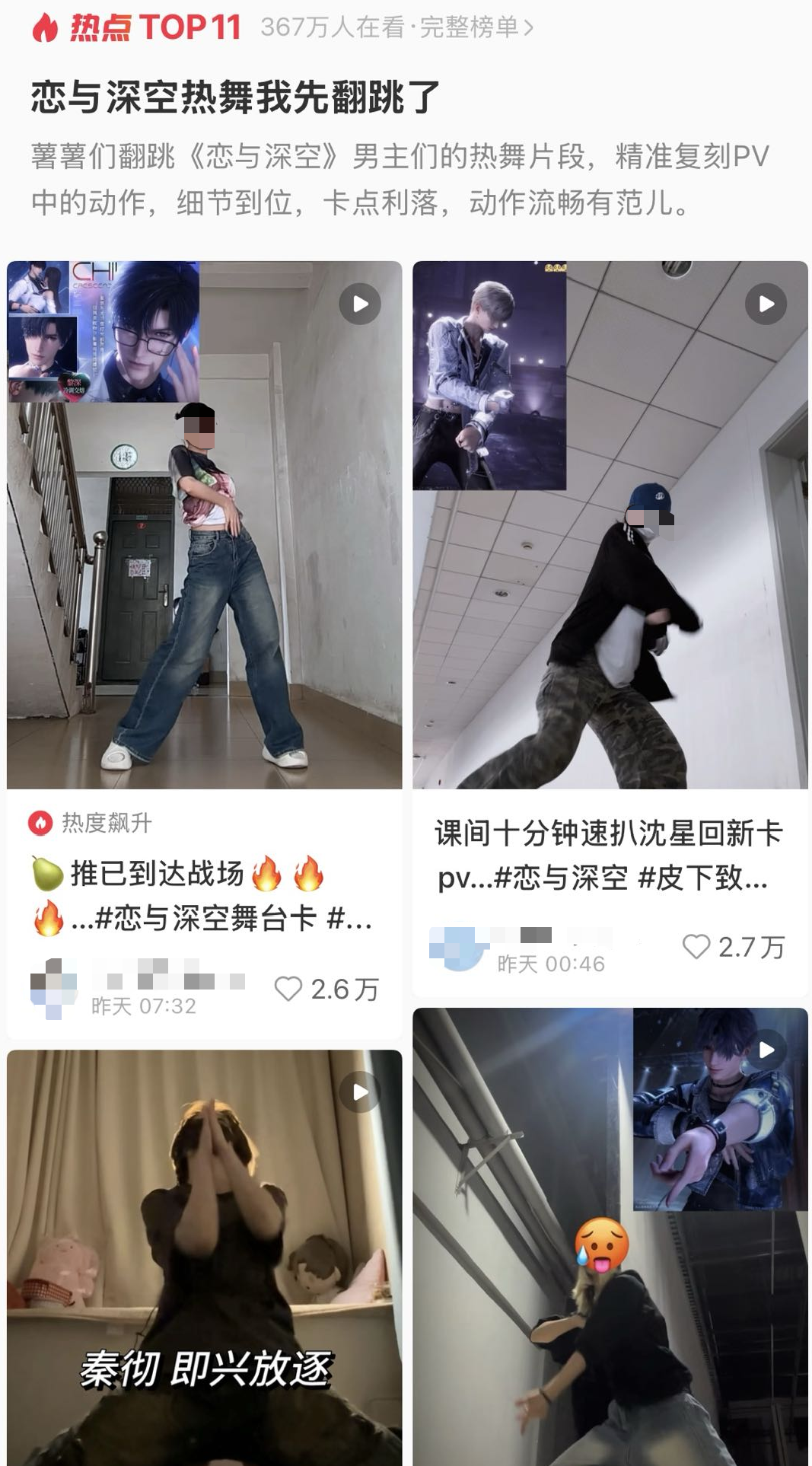Open the 沈星回 dance cover video
Viewport: 812px width, 1466px height.
(610, 525)
